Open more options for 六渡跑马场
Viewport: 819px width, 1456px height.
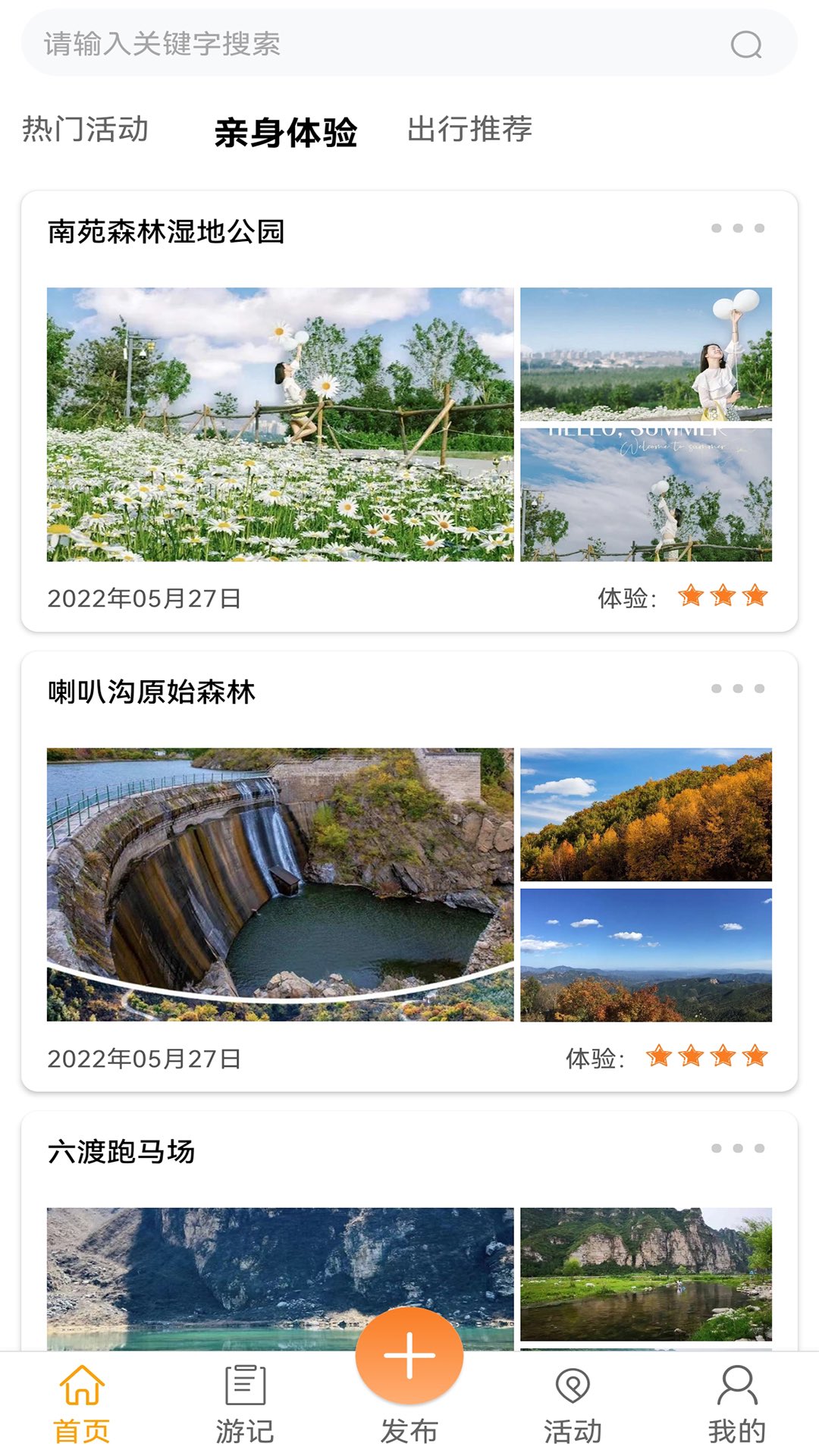click(x=738, y=1148)
